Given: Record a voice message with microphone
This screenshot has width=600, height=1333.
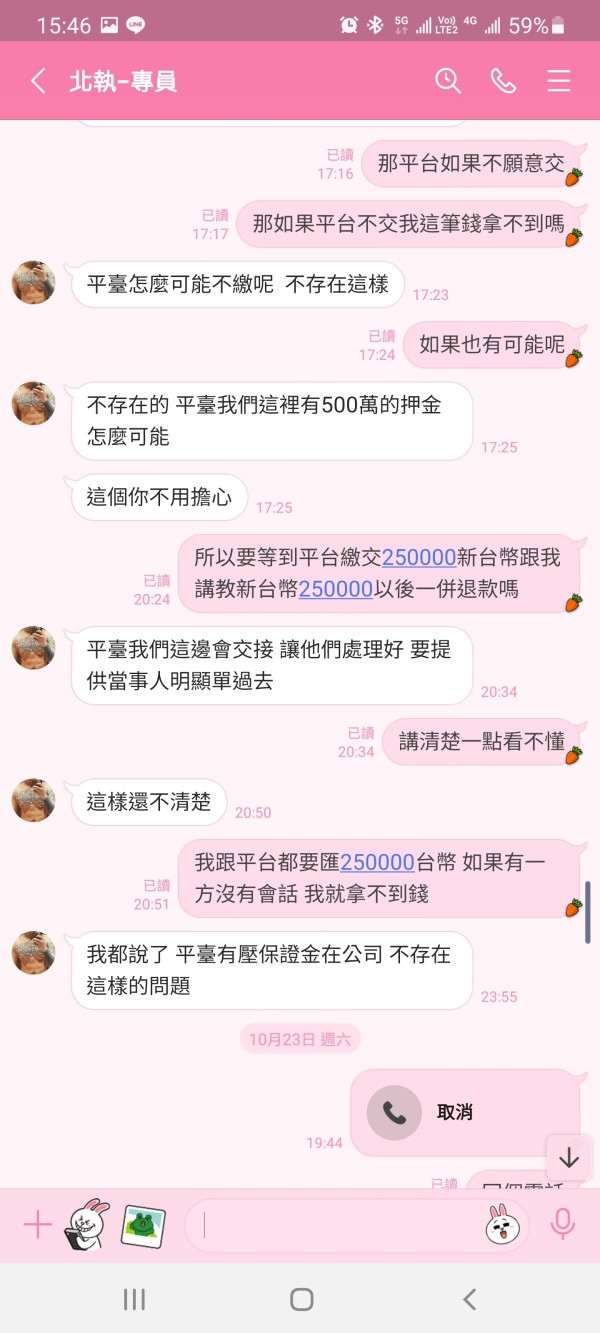Looking at the screenshot, I should click(x=563, y=1224).
